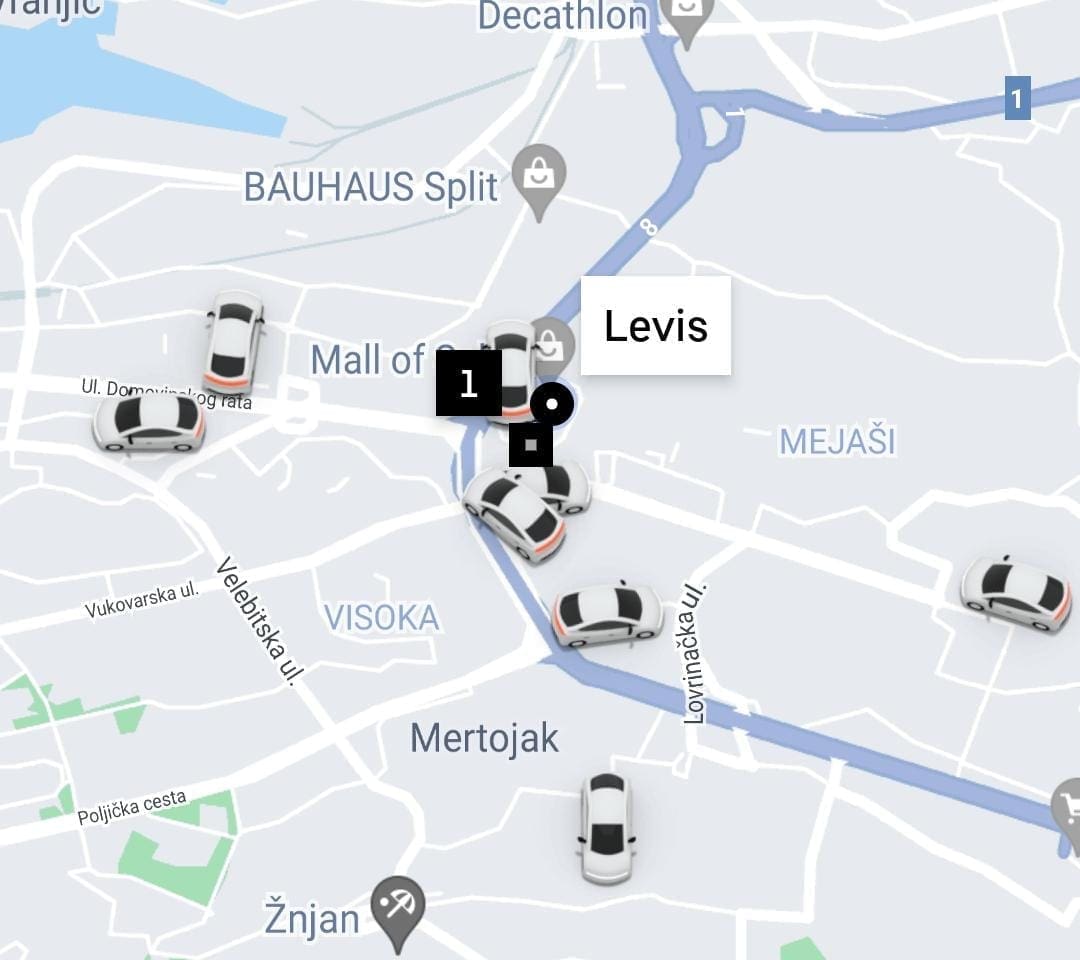Tap the black pickup marker showing 1
Screen dimensions: 1080x960
point(468,383)
